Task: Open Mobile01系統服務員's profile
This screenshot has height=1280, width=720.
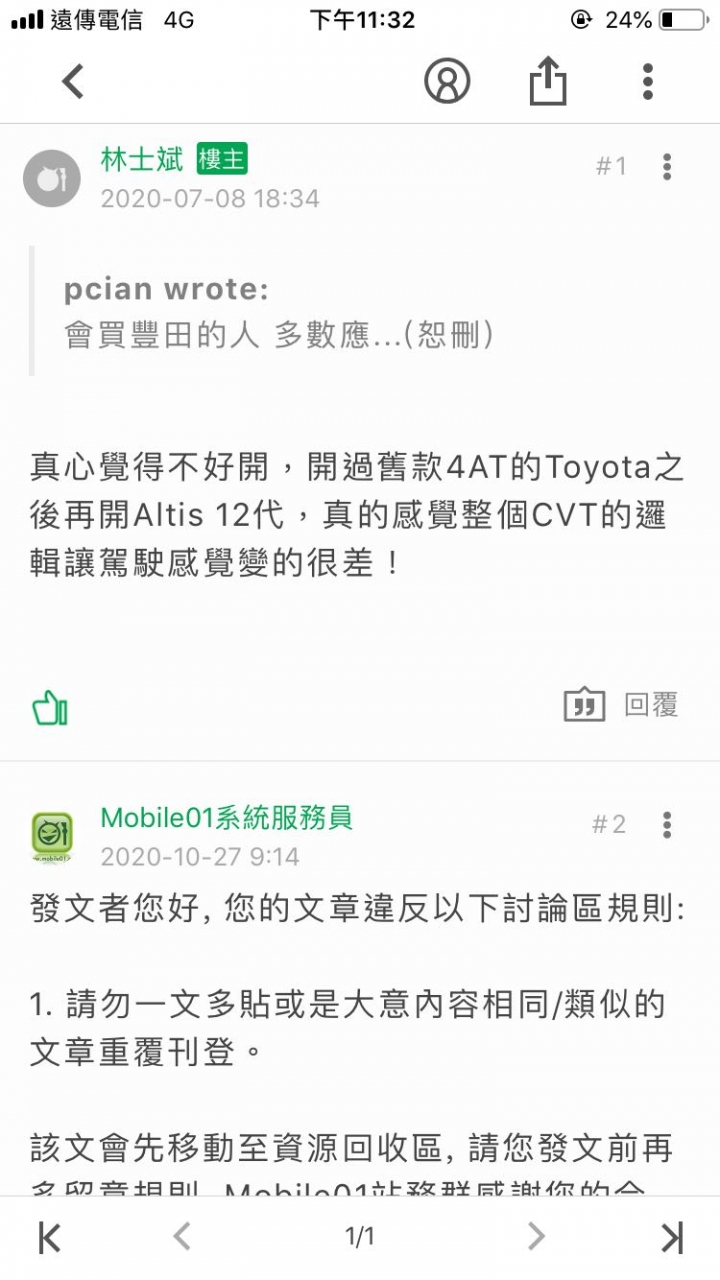Action: click(226, 818)
